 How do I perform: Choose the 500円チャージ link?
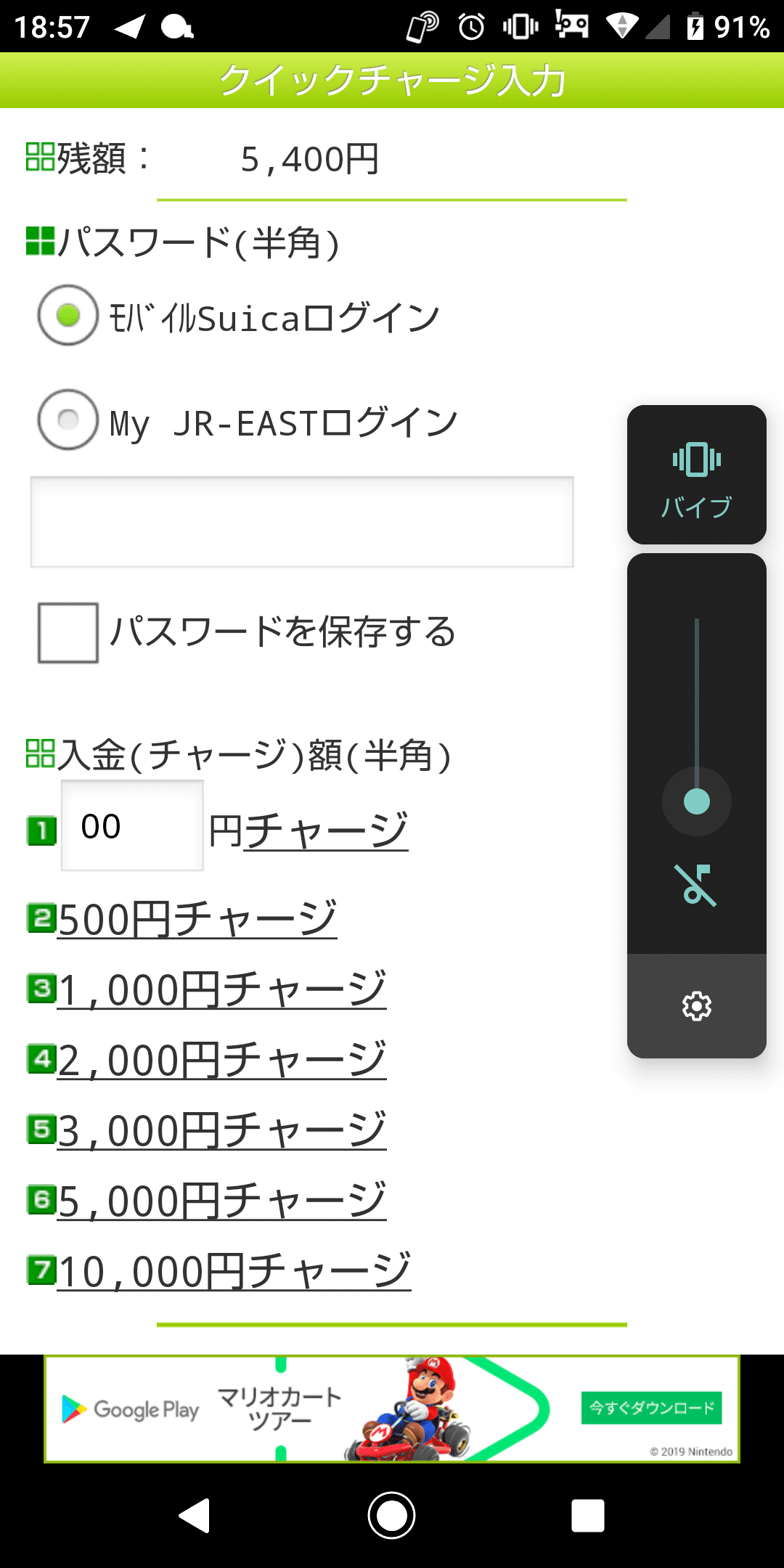(197, 918)
